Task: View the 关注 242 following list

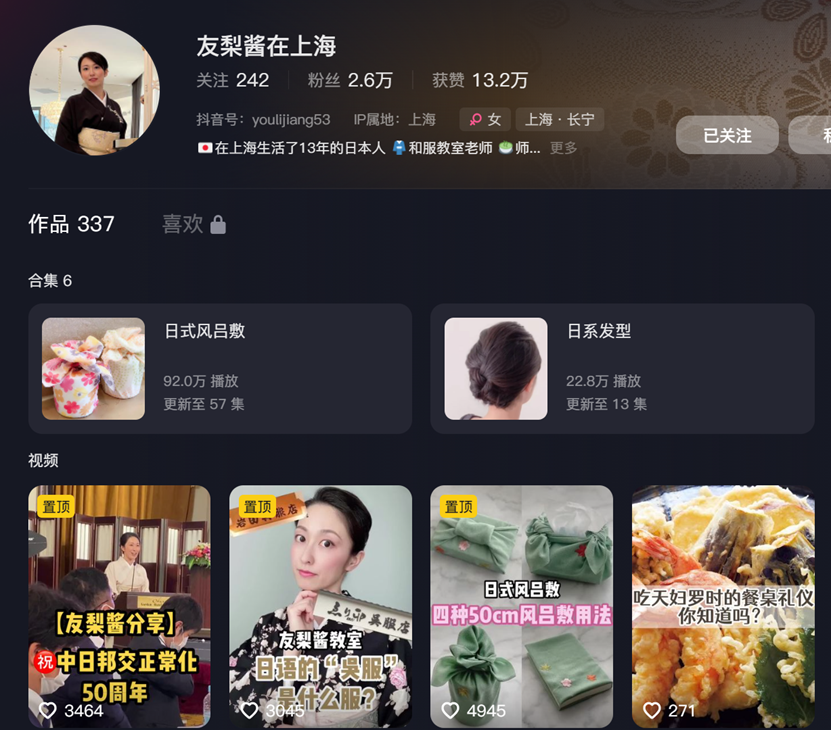Action: tap(233, 80)
